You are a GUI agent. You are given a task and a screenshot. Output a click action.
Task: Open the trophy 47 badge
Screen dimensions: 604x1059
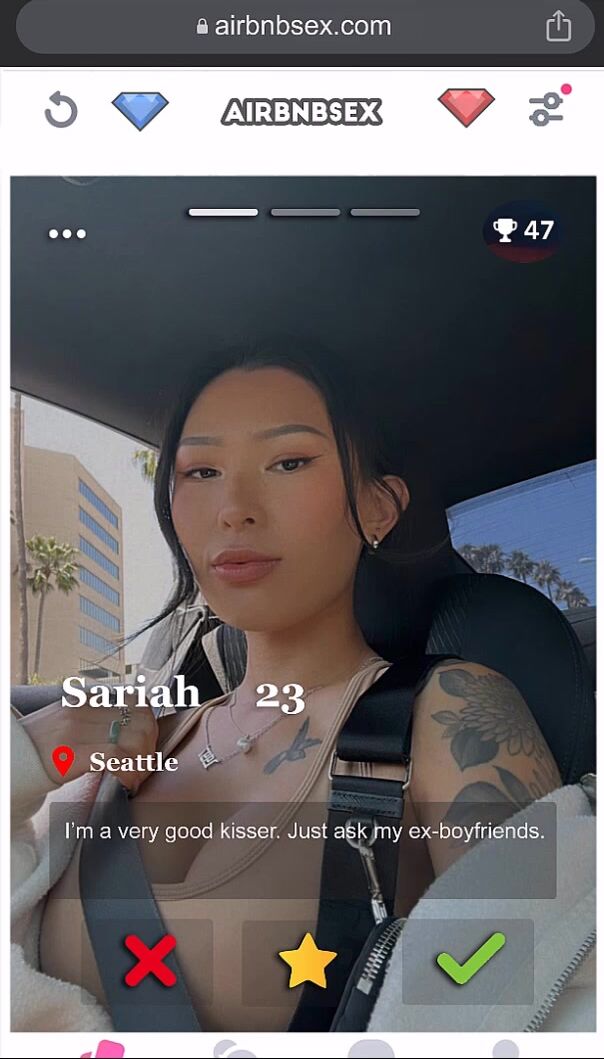click(524, 231)
